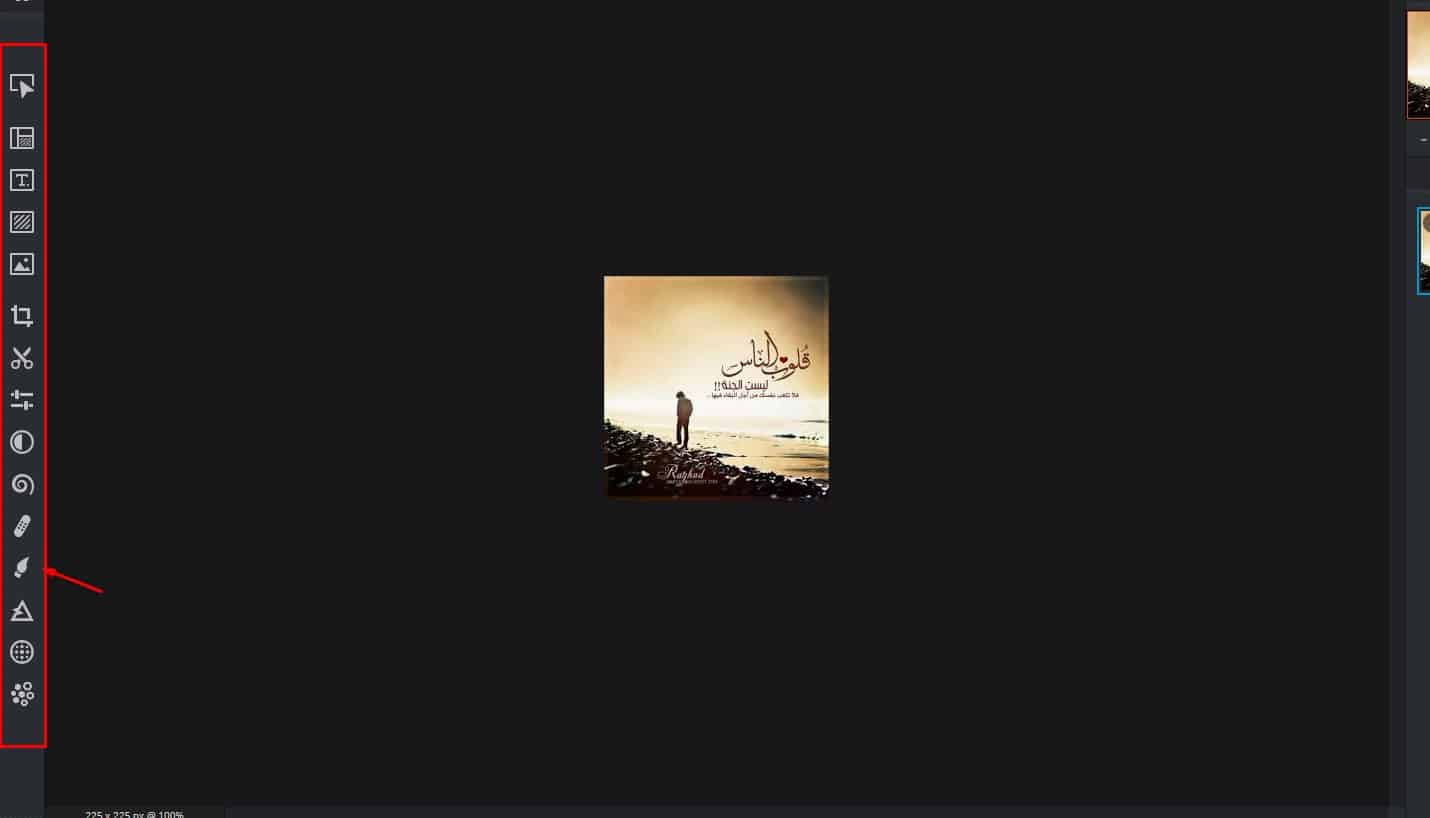The height and width of the screenshot is (818, 1430).
Task: Open the add image tool
Action: 22,264
